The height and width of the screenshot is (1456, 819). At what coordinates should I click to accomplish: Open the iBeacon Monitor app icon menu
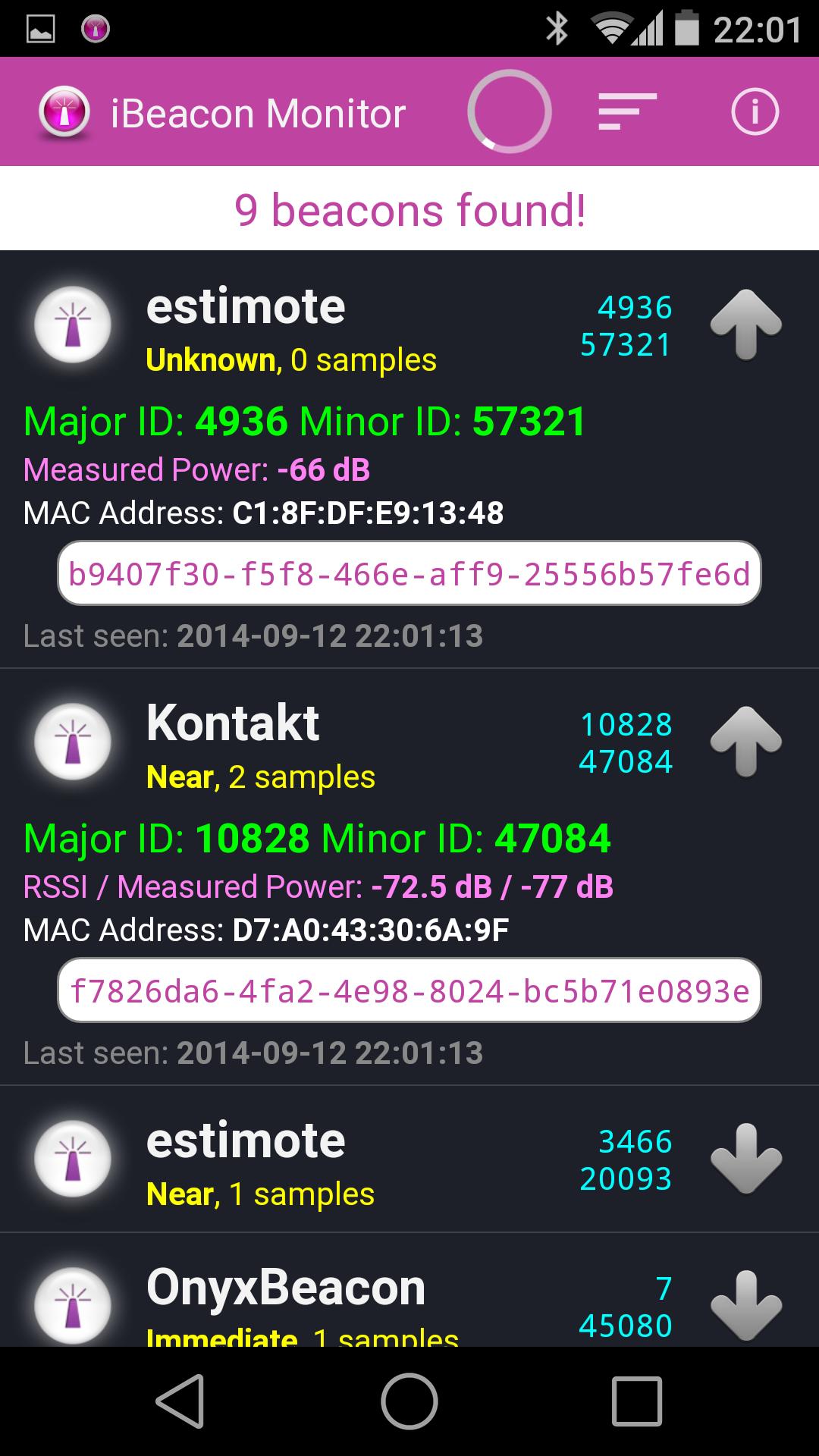point(65,112)
